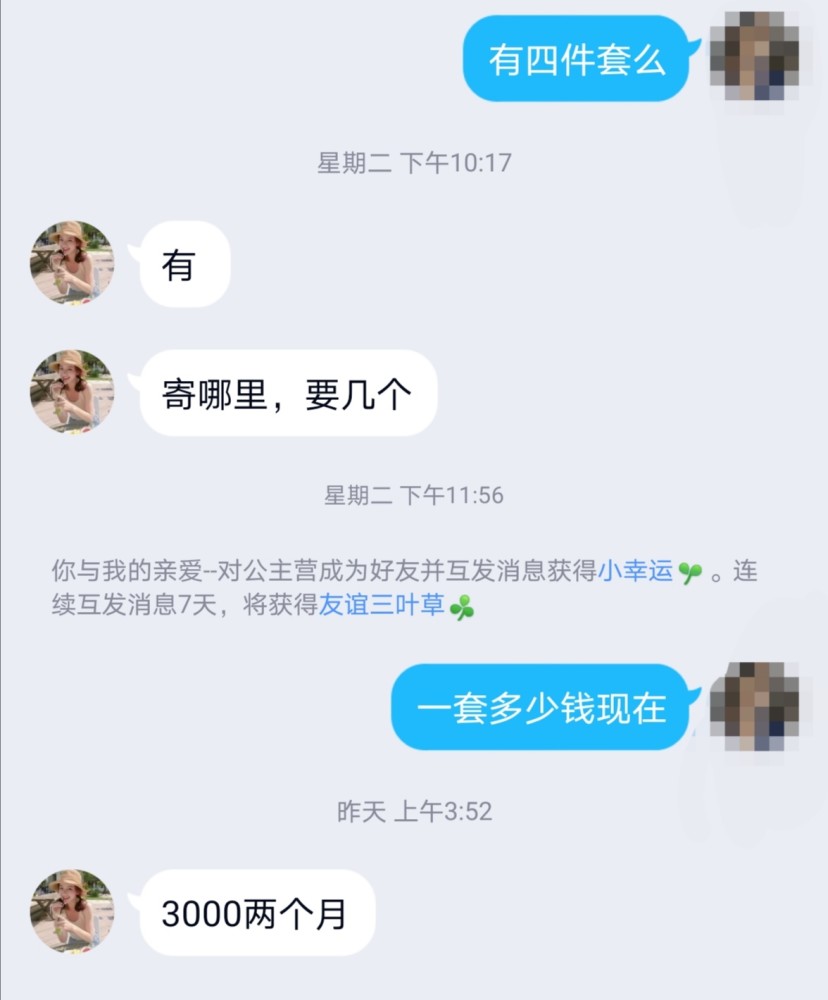Image resolution: width=828 pixels, height=1000 pixels.
Task: Tap contact's avatar beside the message "有"
Action: click(x=72, y=263)
